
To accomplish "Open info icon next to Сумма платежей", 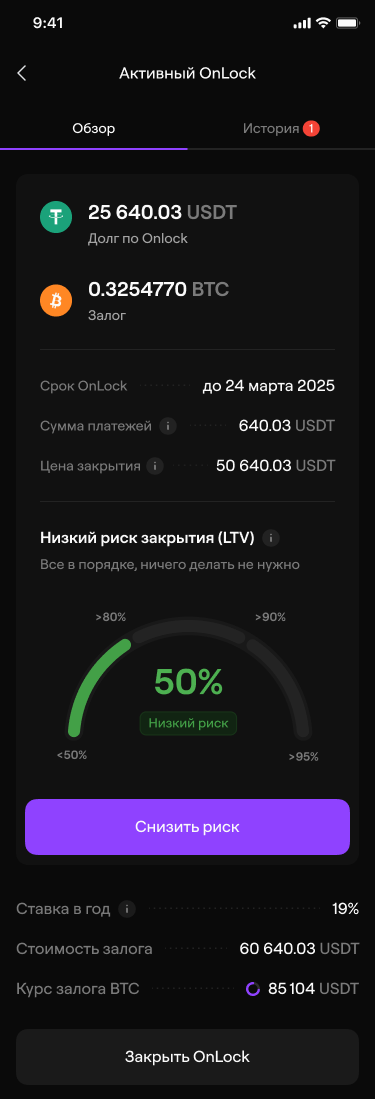I will tap(167, 425).
